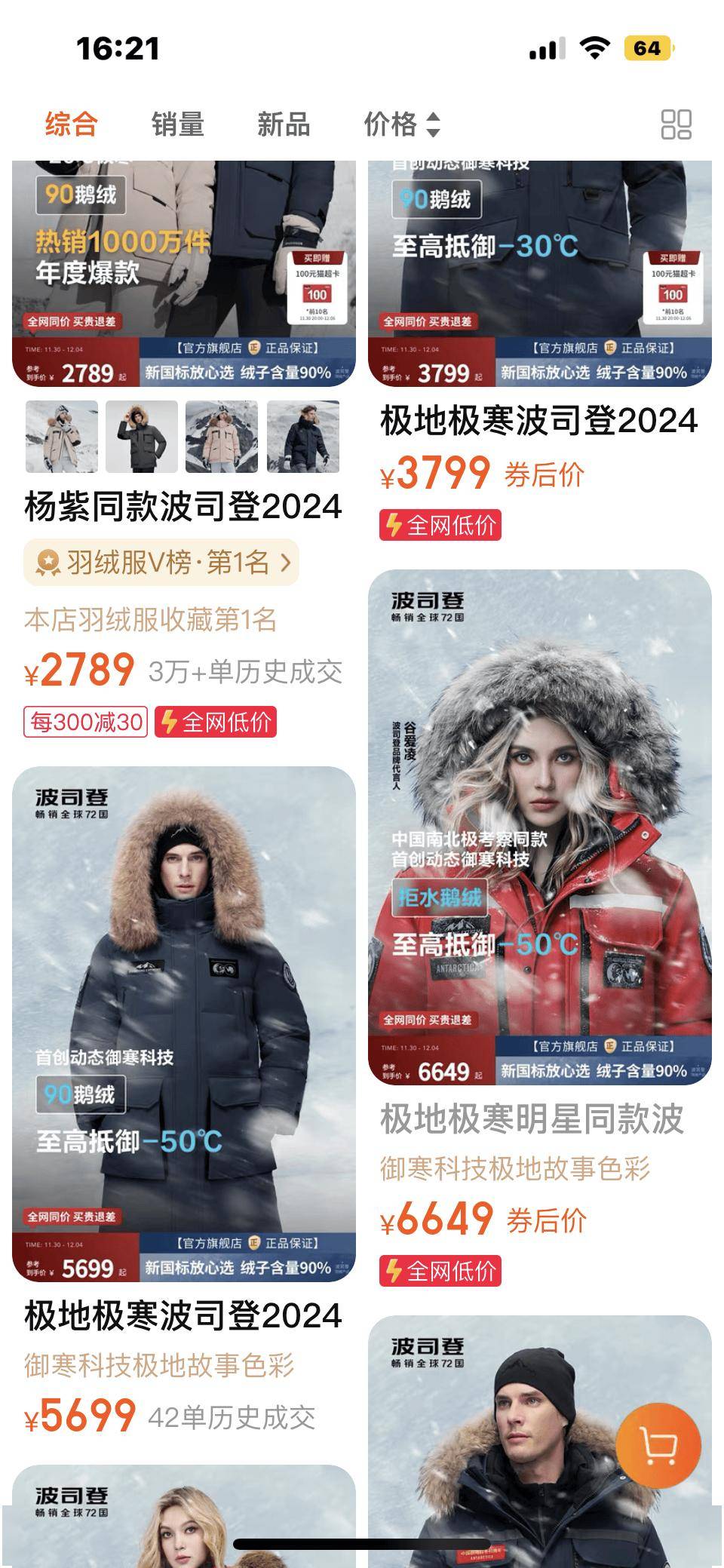Select the black jacket color thumbnail

coord(142,437)
